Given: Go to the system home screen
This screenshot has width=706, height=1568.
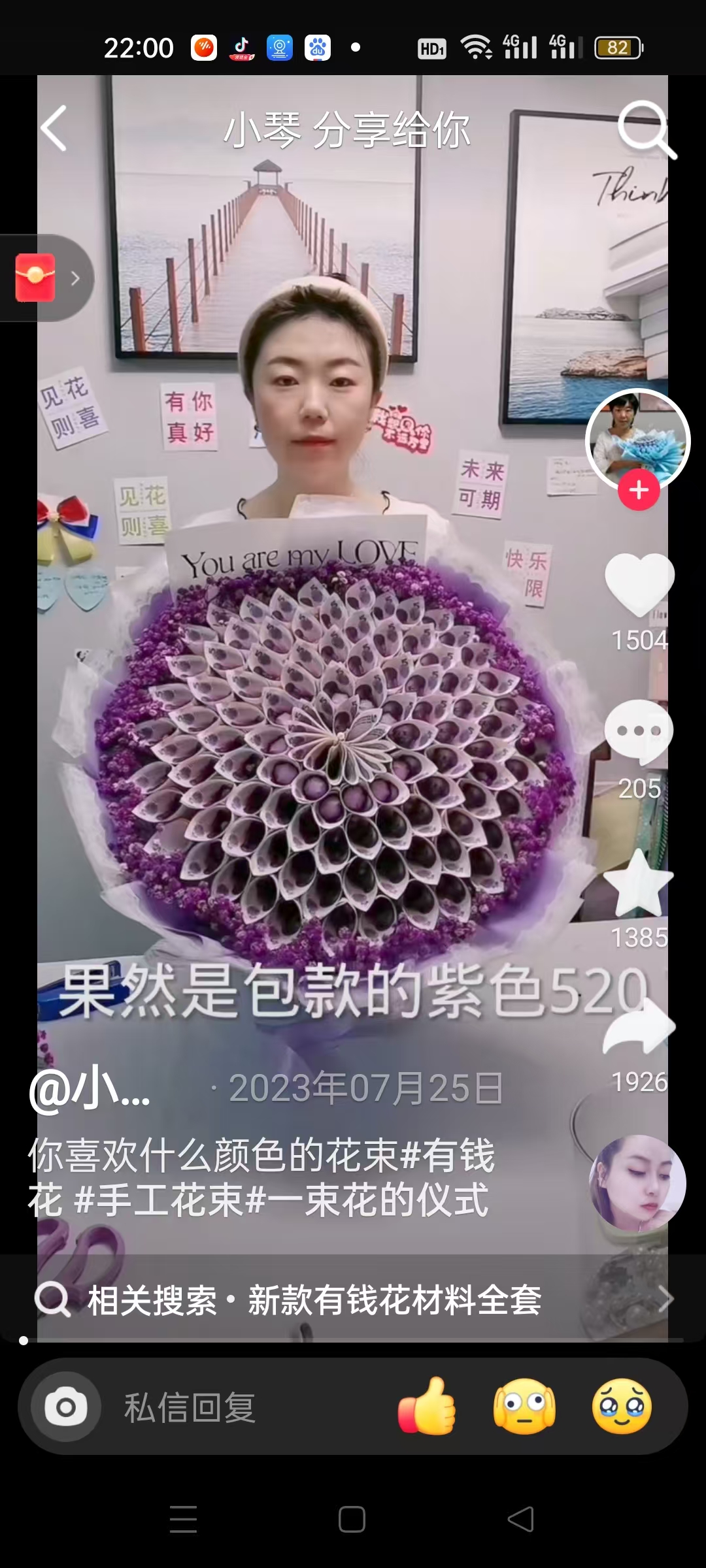Looking at the screenshot, I should [352, 1519].
